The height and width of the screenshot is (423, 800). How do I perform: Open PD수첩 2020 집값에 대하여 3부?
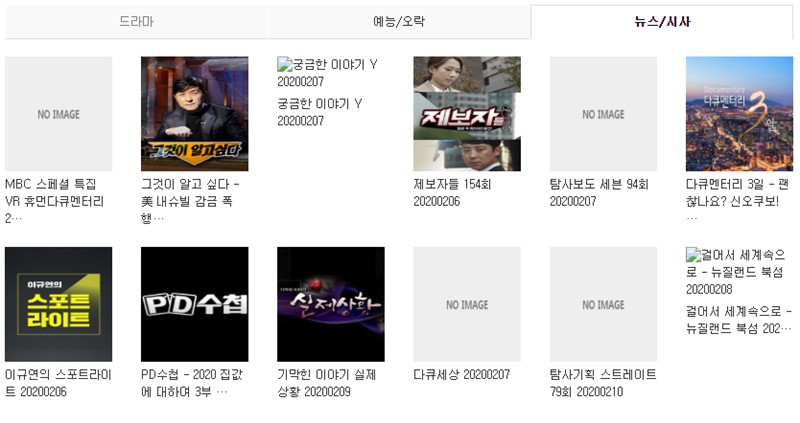click(194, 304)
